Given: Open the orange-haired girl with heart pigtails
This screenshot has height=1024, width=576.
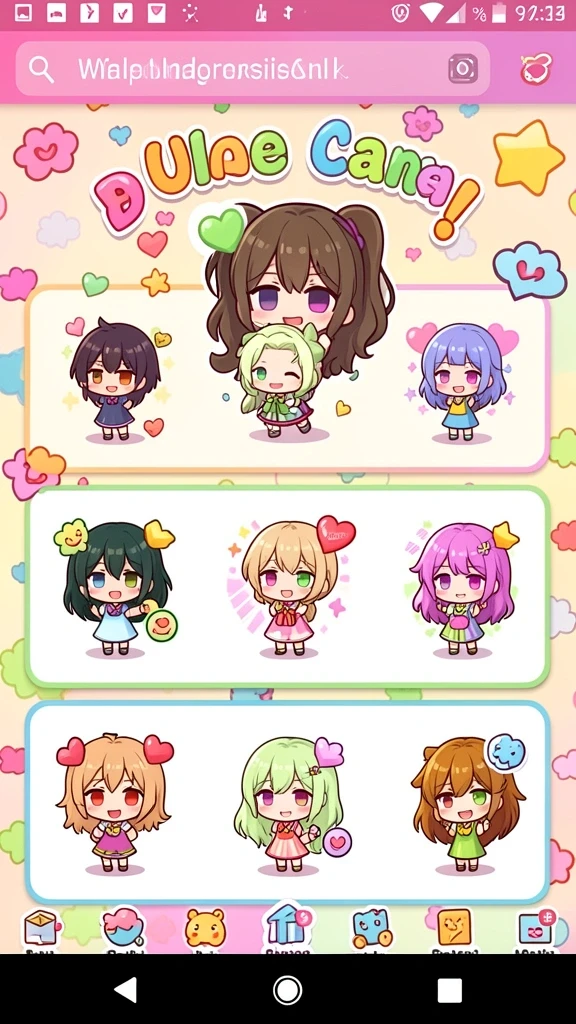Looking at the screenshot, I should [x=115, y=803].
